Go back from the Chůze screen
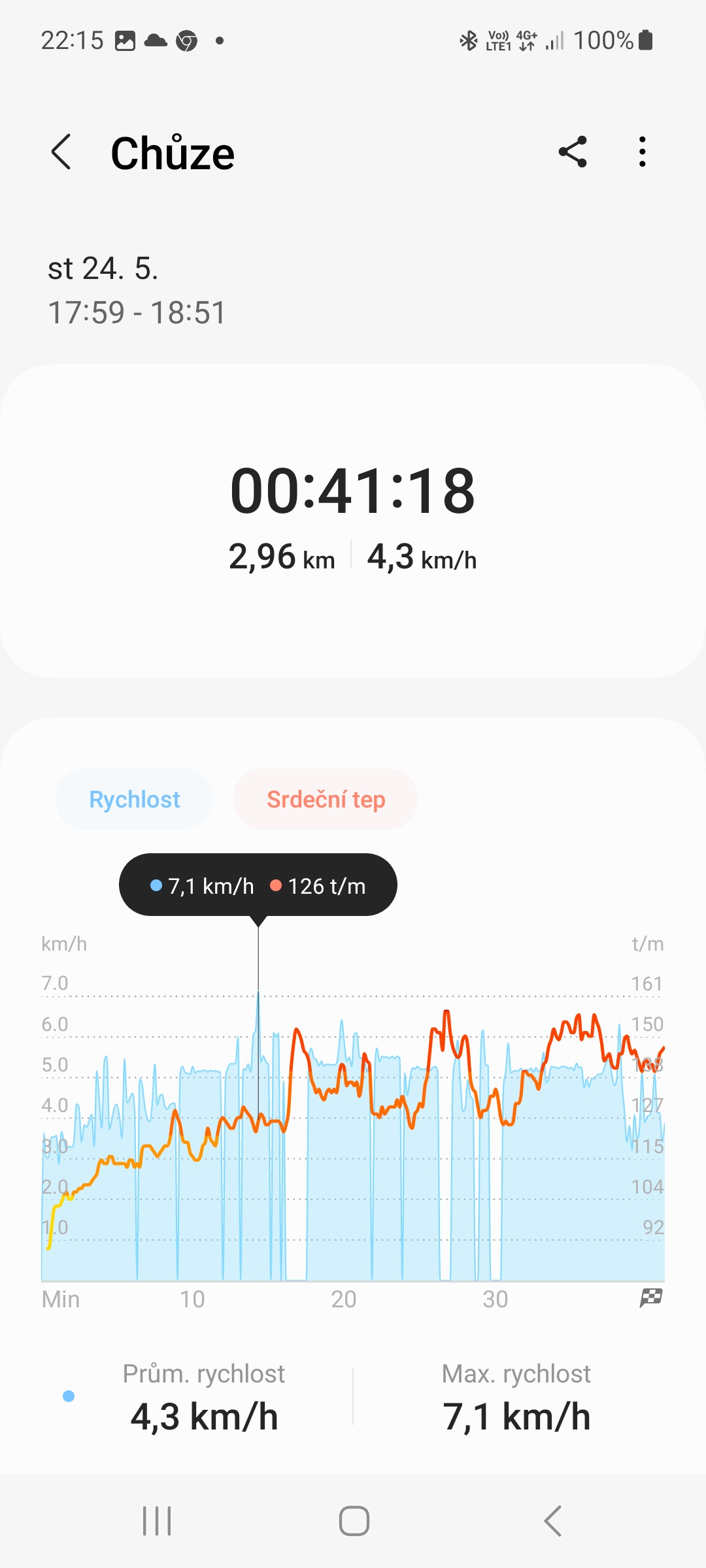706x1568 pixels. pos(61,152)
